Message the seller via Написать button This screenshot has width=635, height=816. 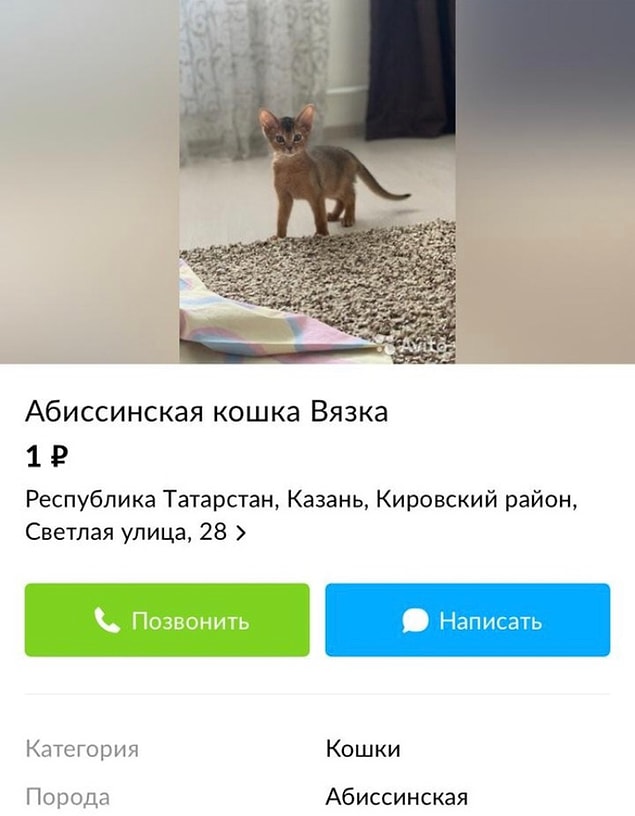[467, 620]
